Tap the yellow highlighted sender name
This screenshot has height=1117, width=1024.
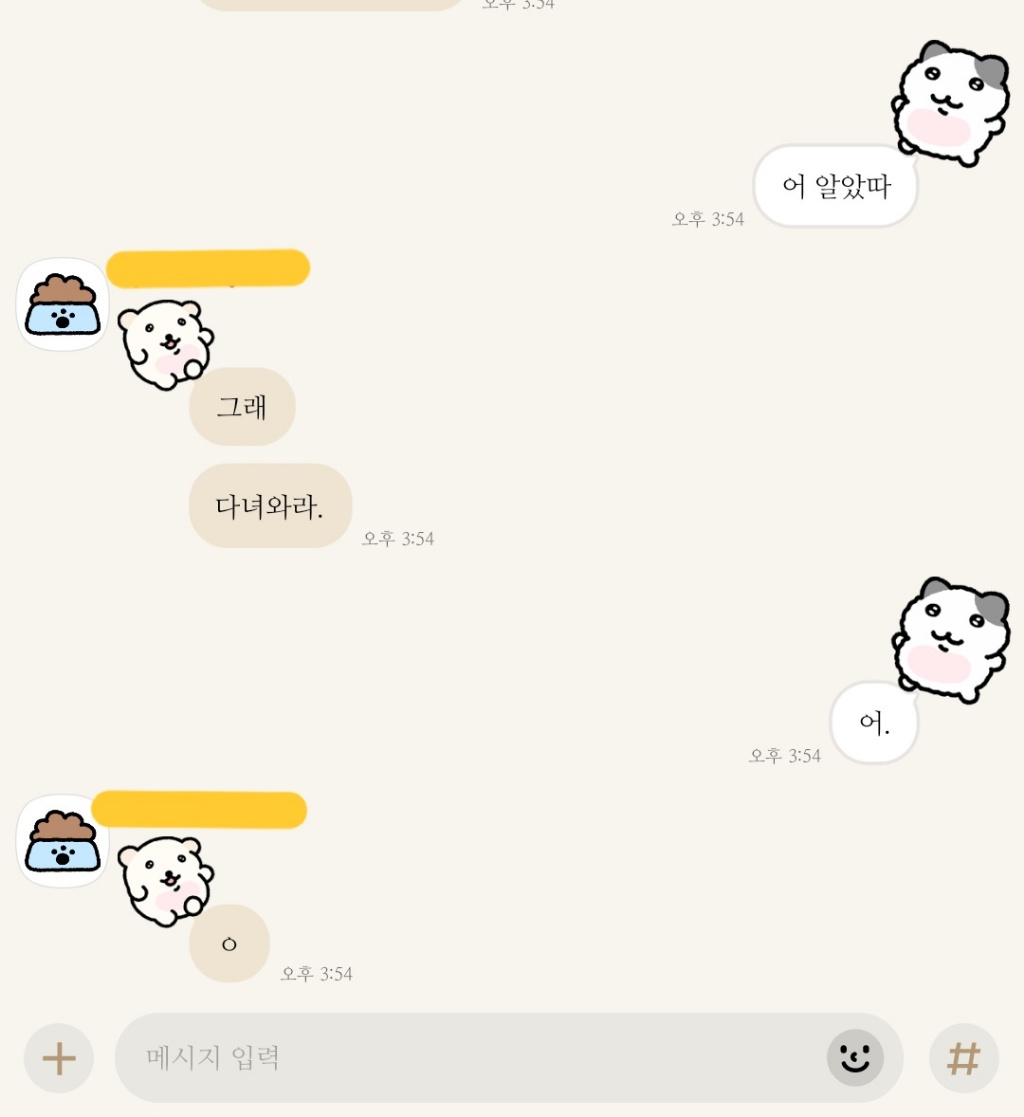[208, 267]
